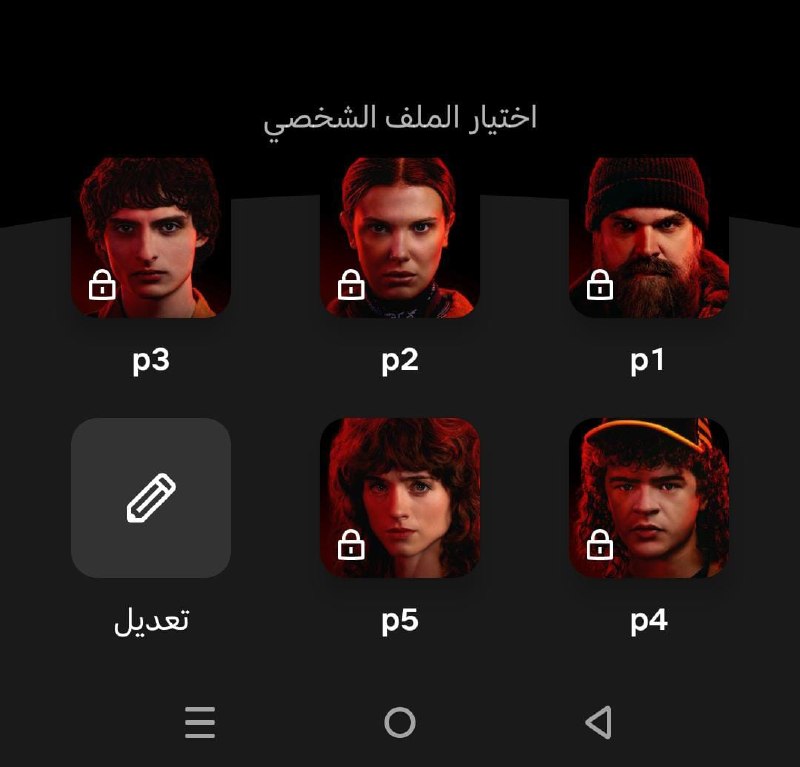
Task: Go to the device home screen
Action: coord(399,722)
